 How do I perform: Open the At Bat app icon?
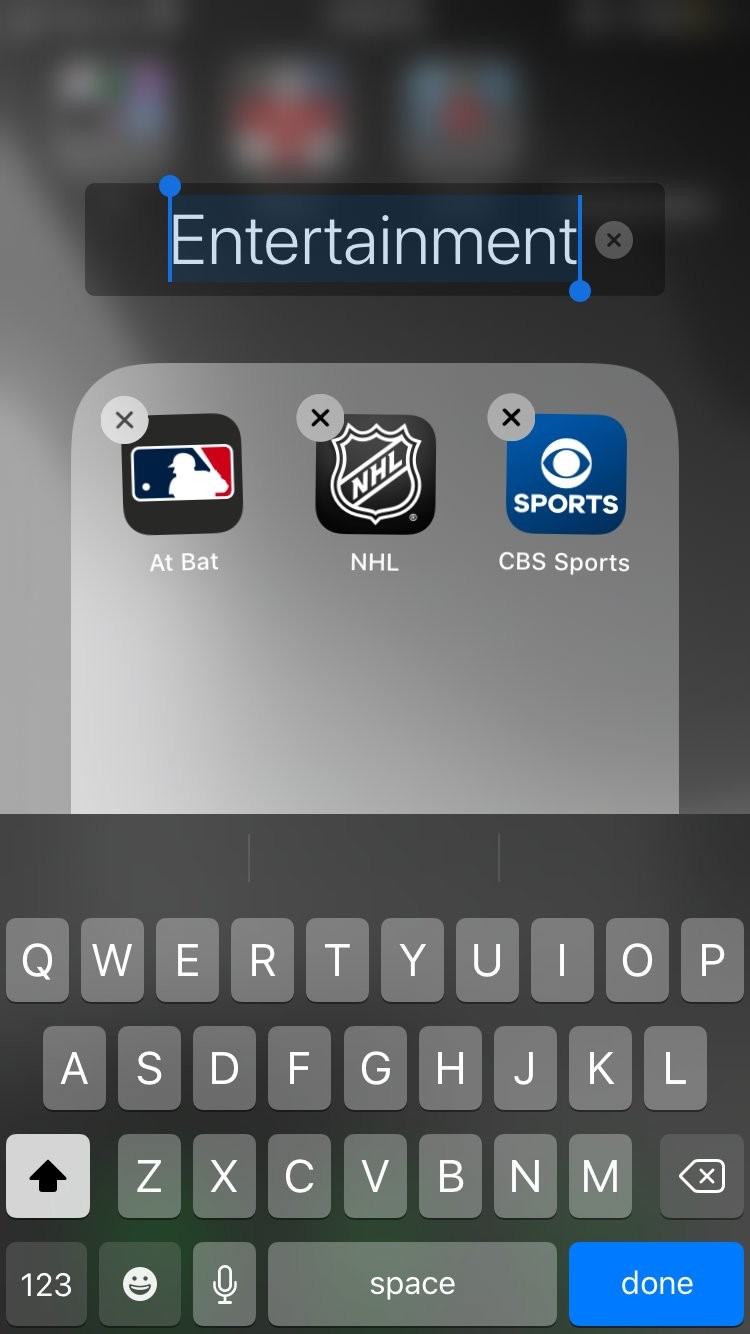point(183,474)
